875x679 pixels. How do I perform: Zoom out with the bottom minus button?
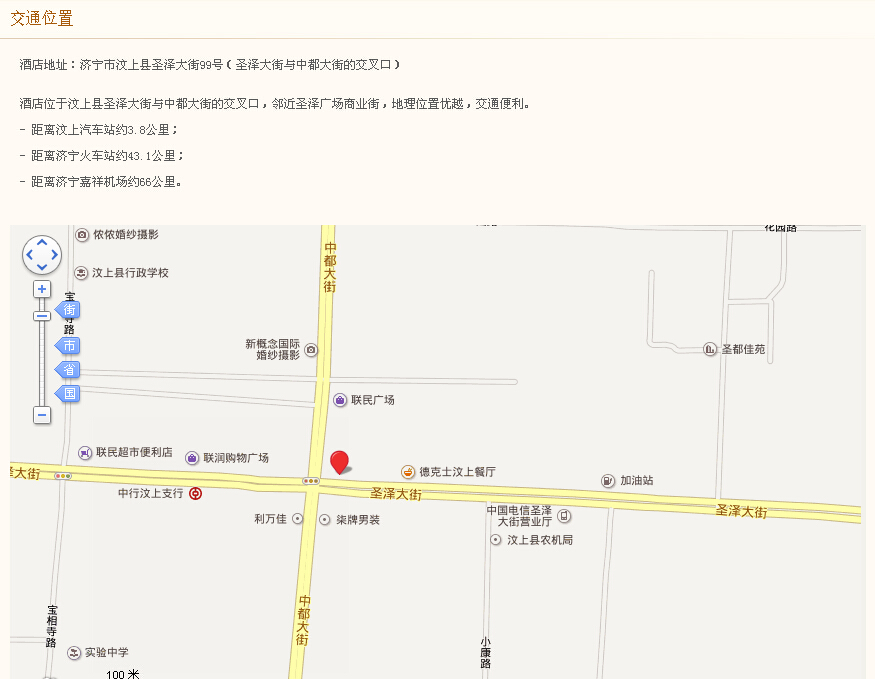click(x=41, y=414)
